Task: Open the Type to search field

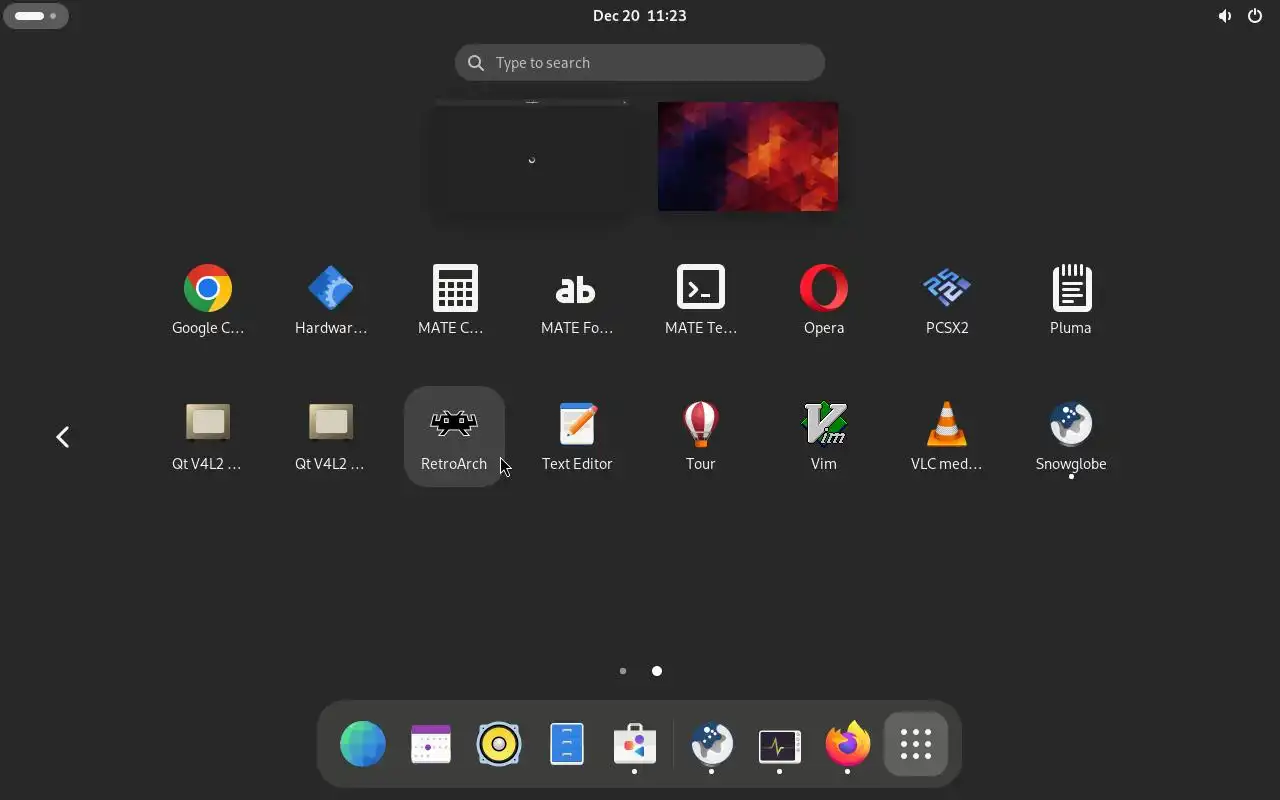Action: pyautogui.click(x=640, y=63)
